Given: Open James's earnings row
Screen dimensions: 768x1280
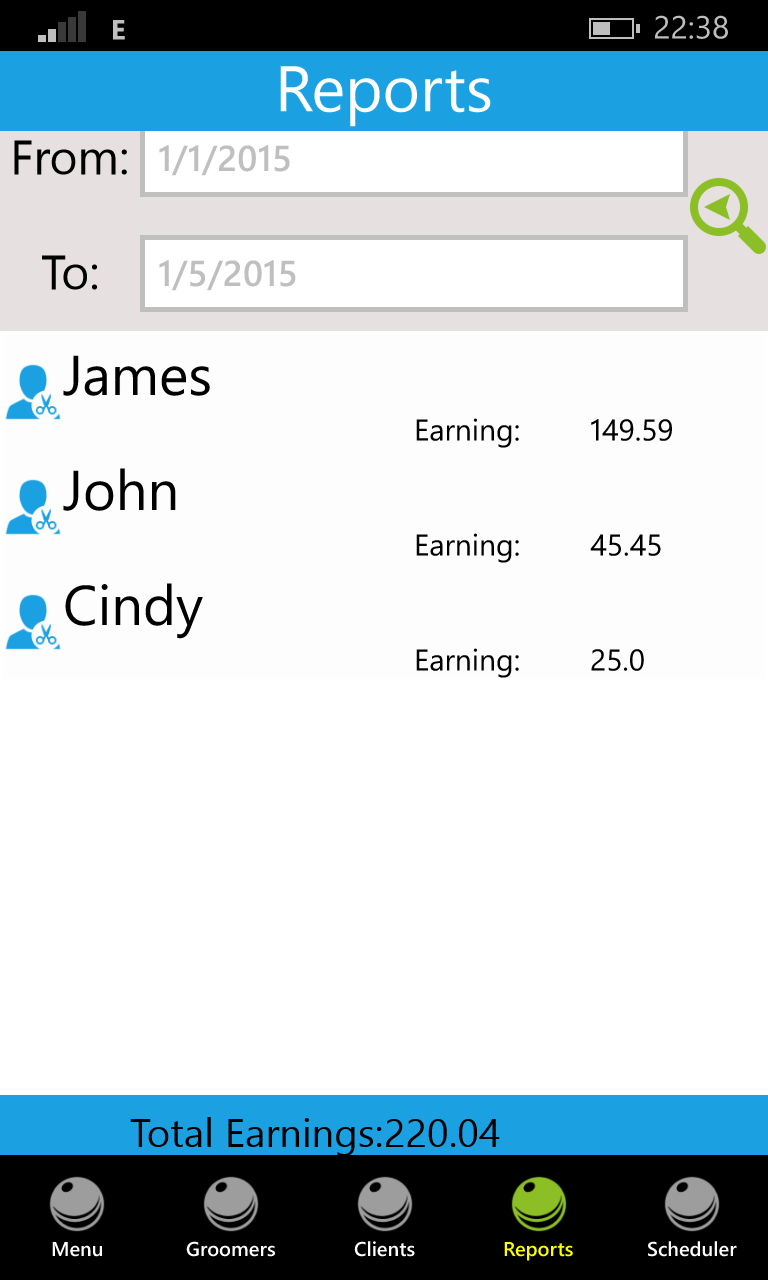Looking at the screenshot, I should coord(384,393).
